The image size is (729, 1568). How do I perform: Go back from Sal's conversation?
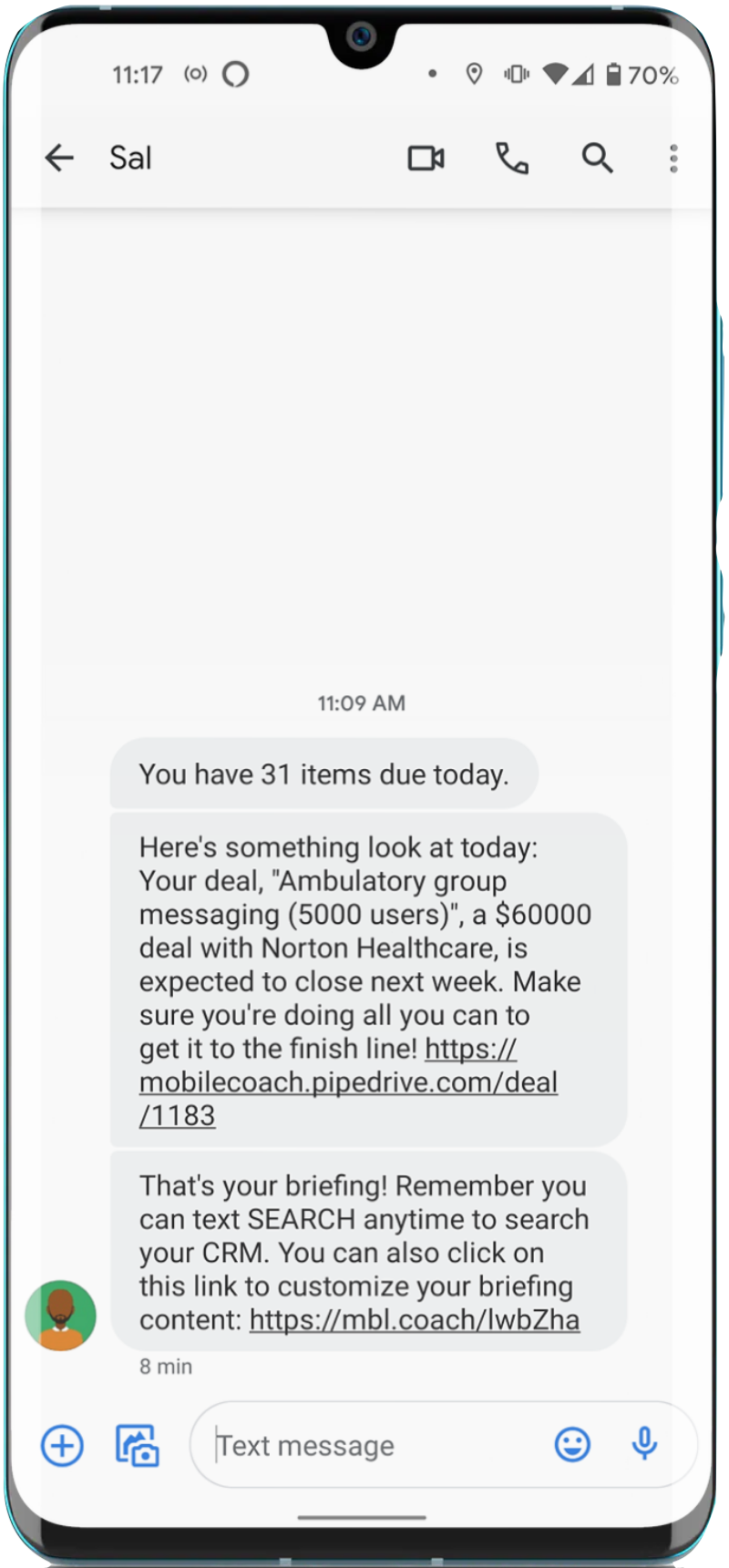(59, 158)
